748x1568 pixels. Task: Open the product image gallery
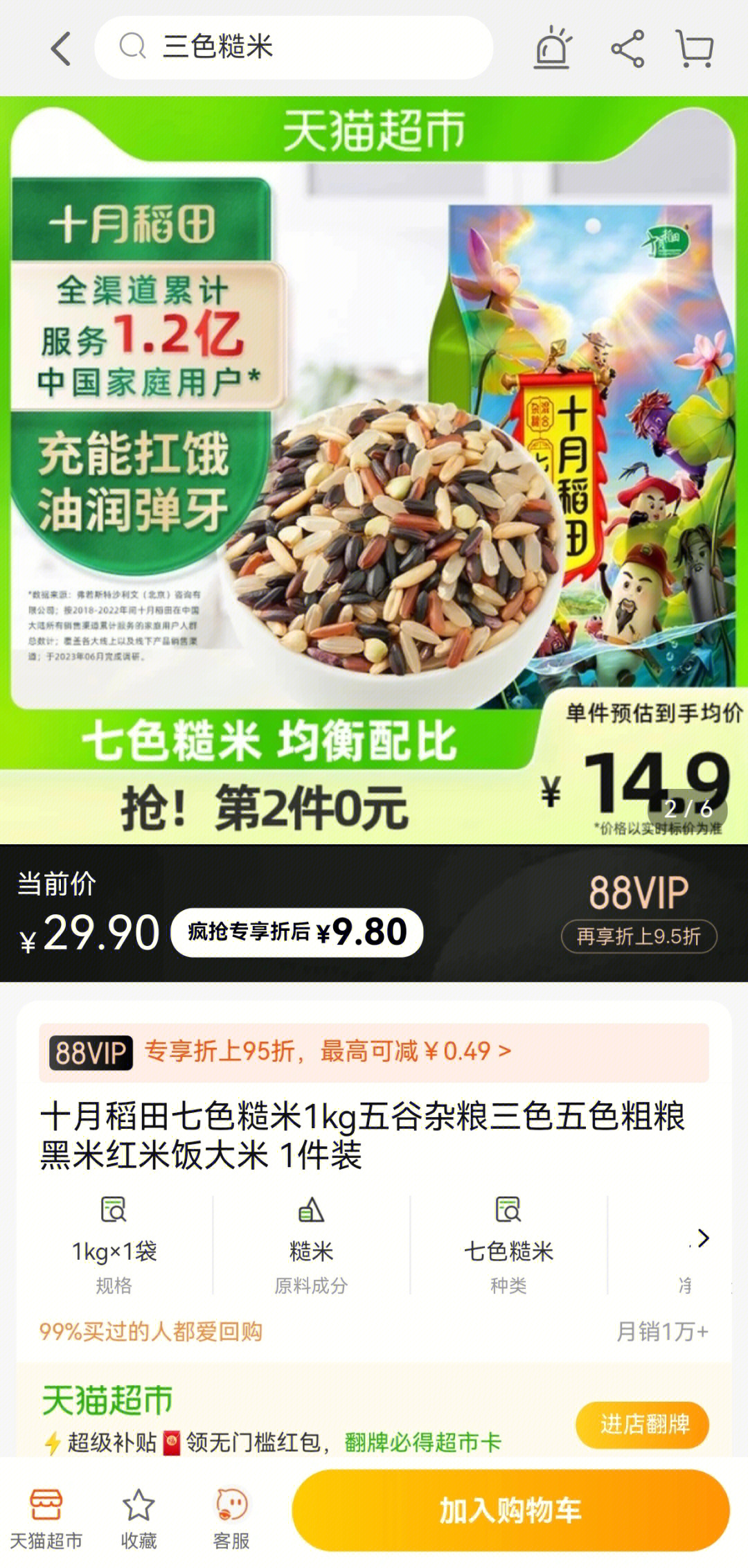click(x=374, y=470)
